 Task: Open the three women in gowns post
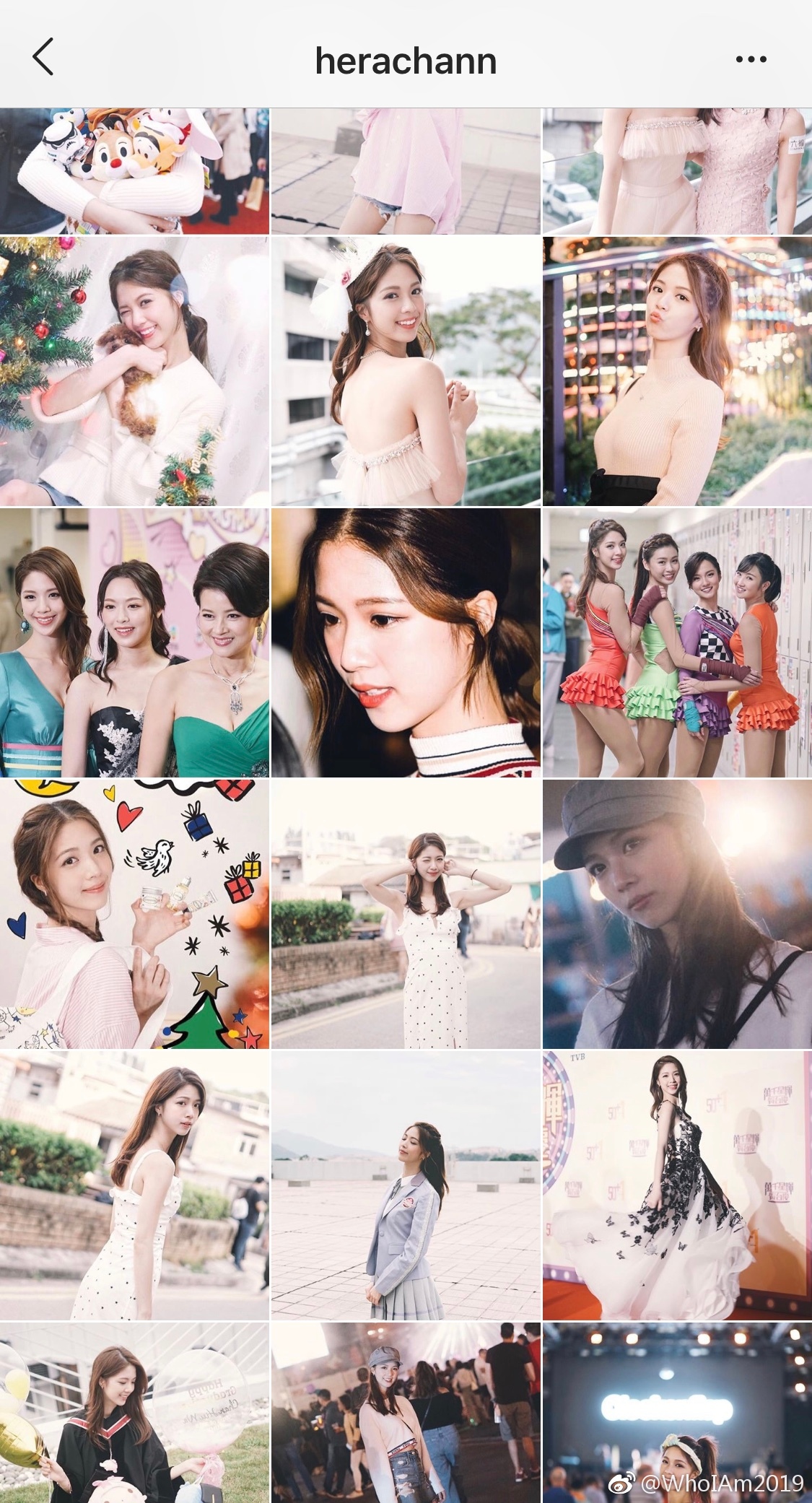pyautogui.click(x=134, y=642)
